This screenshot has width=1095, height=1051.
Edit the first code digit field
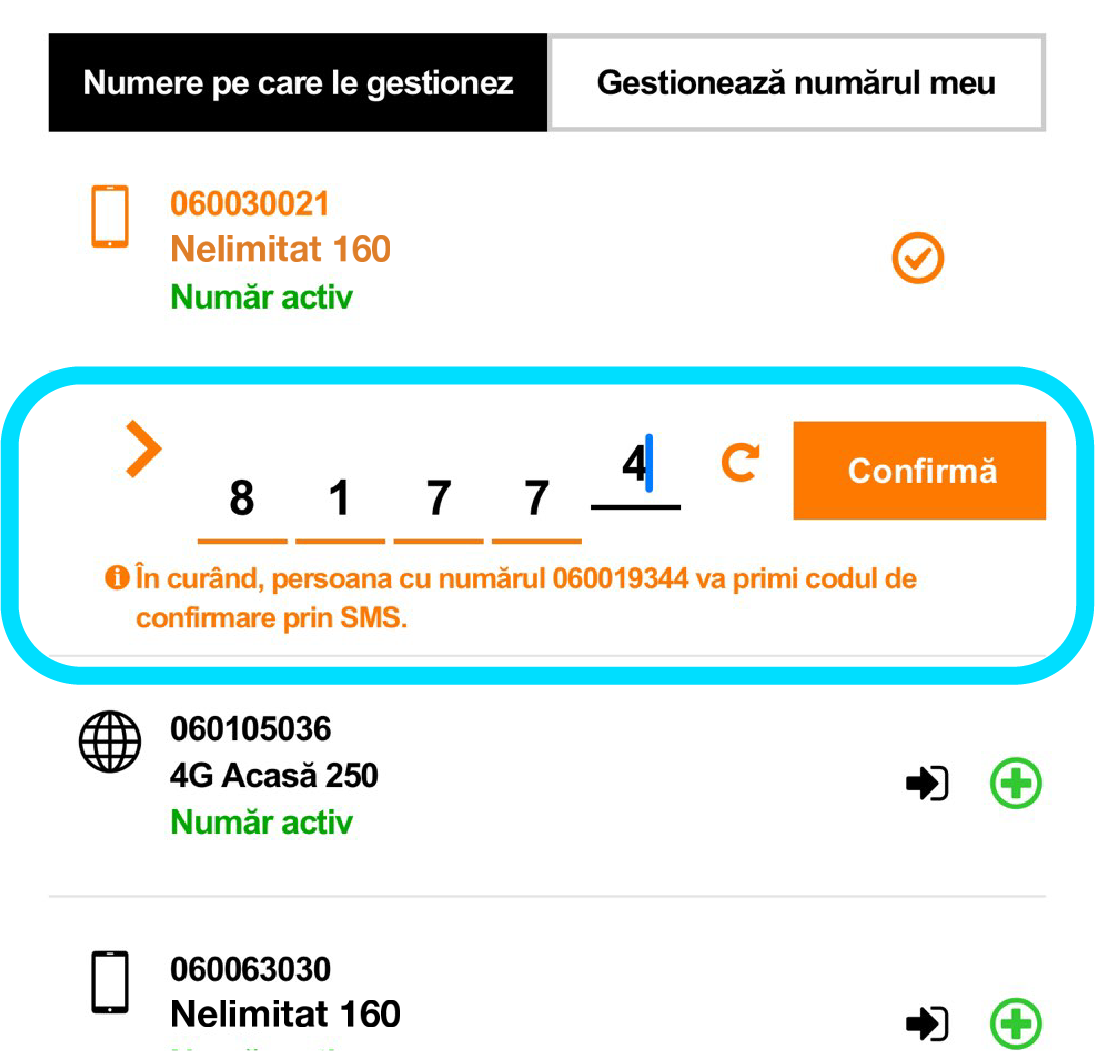tap(242, 500)
